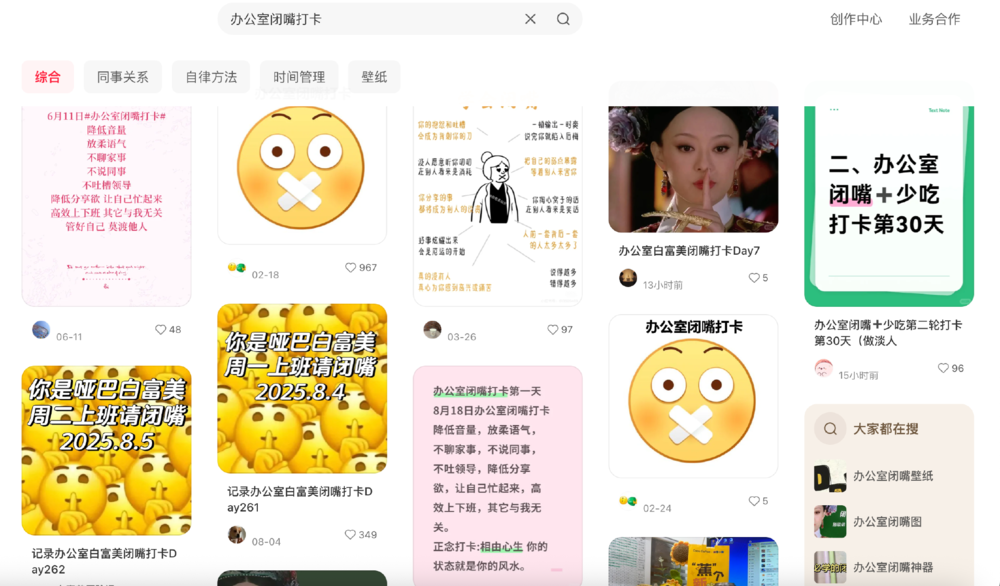Search suggestion 办公室闭嘴壁纸
Viewport: 1000px width, 586px height.
(892, 476)
